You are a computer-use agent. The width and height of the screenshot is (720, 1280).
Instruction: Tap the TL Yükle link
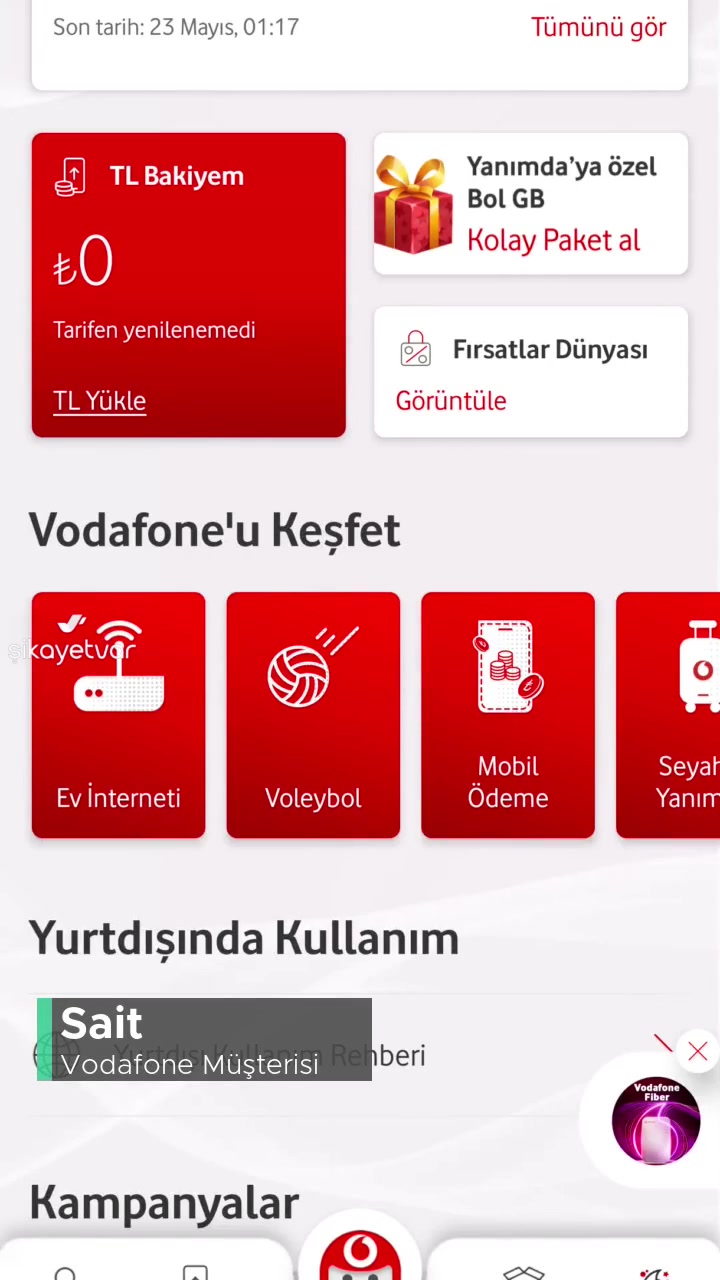tap(99, 400)
